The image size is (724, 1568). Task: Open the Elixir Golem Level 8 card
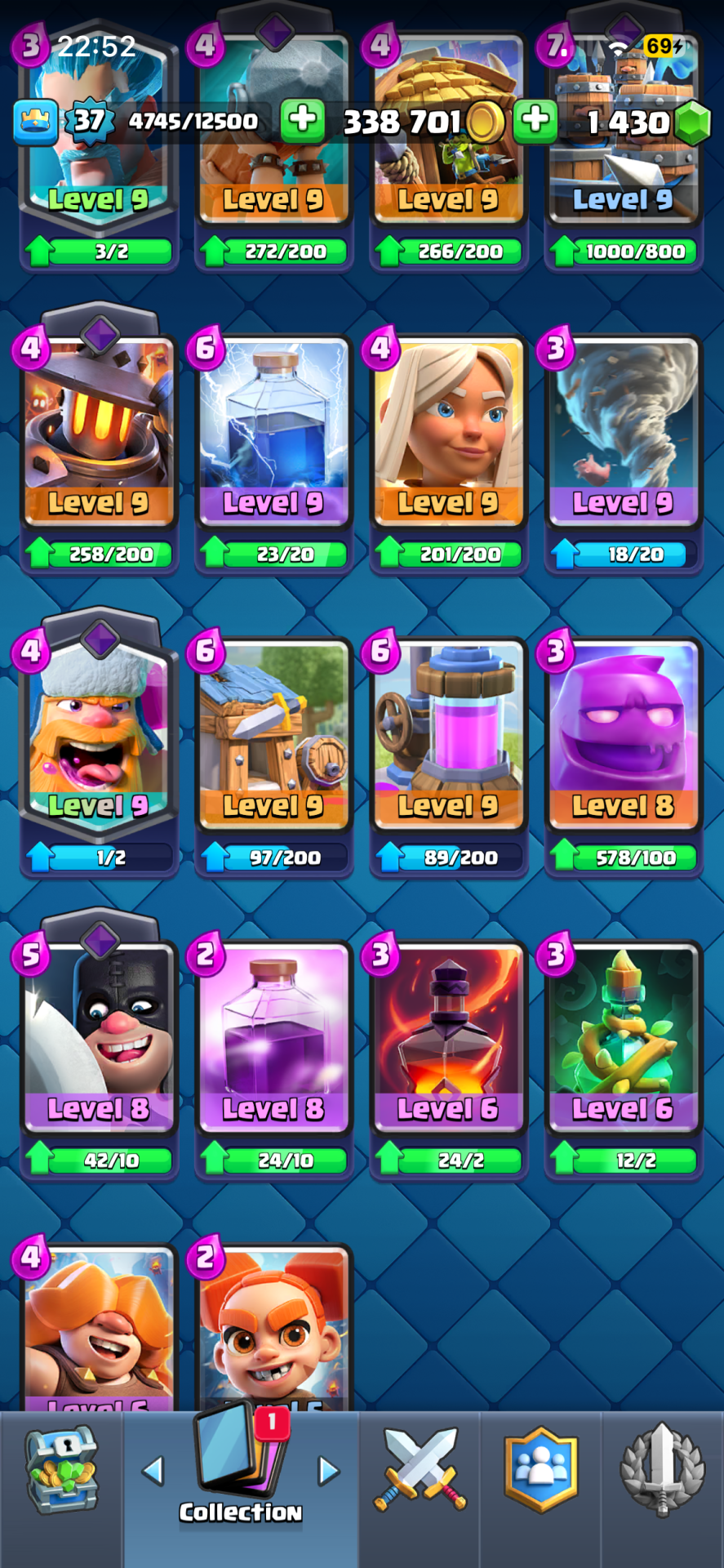(623, 735)
